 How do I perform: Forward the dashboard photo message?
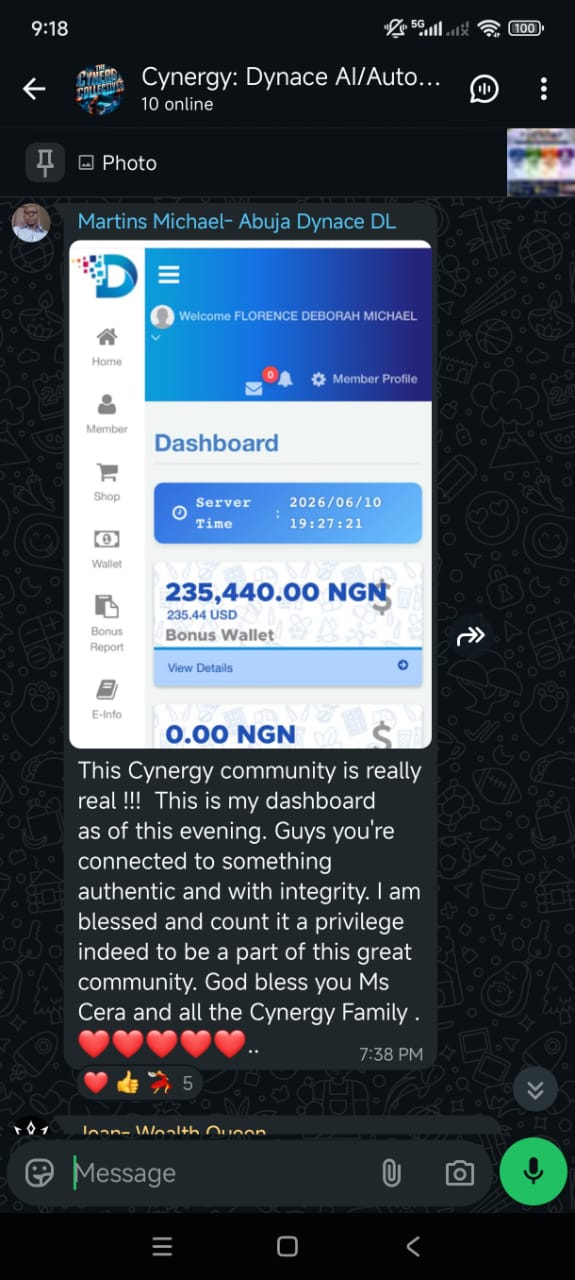(471, 636)
